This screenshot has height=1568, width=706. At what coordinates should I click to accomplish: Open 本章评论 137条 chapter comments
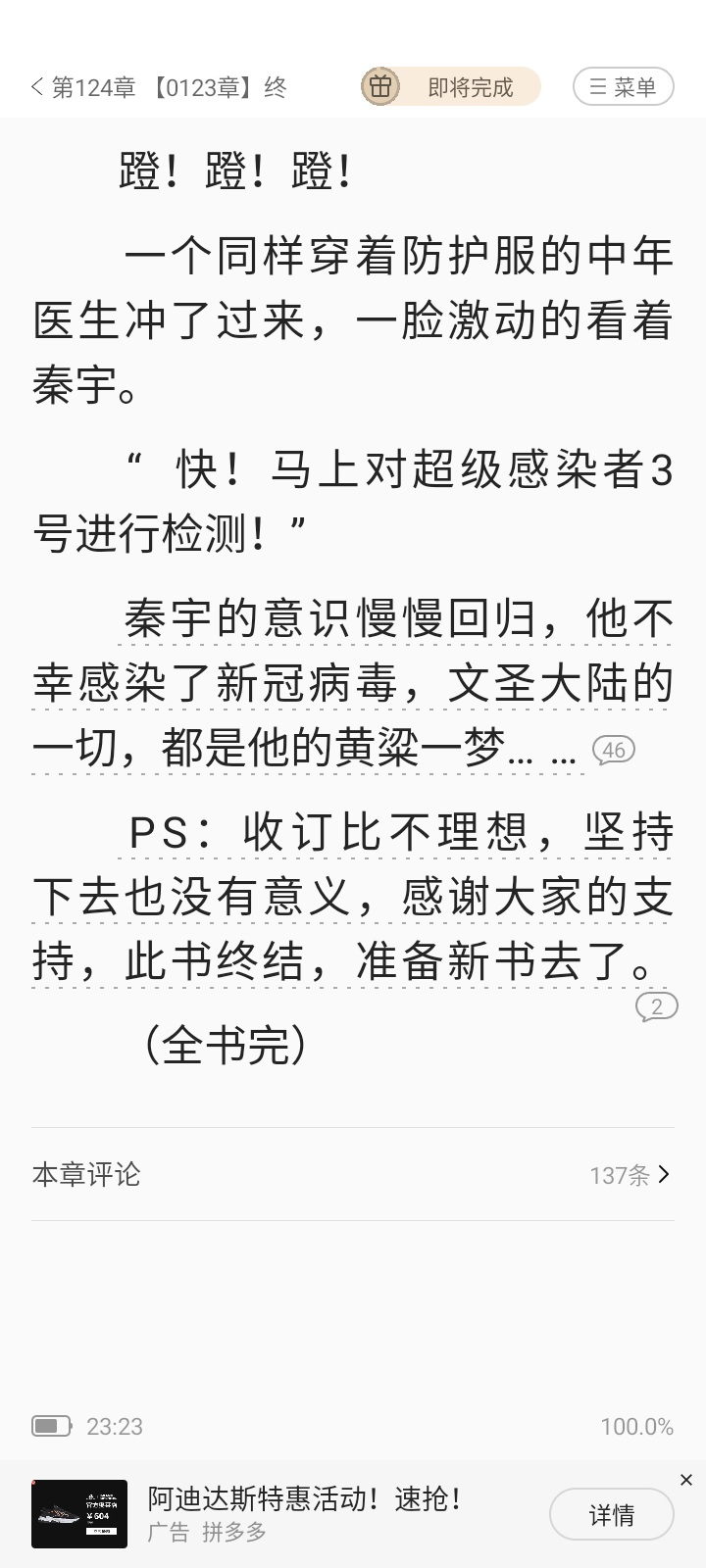coord(353,1174)
